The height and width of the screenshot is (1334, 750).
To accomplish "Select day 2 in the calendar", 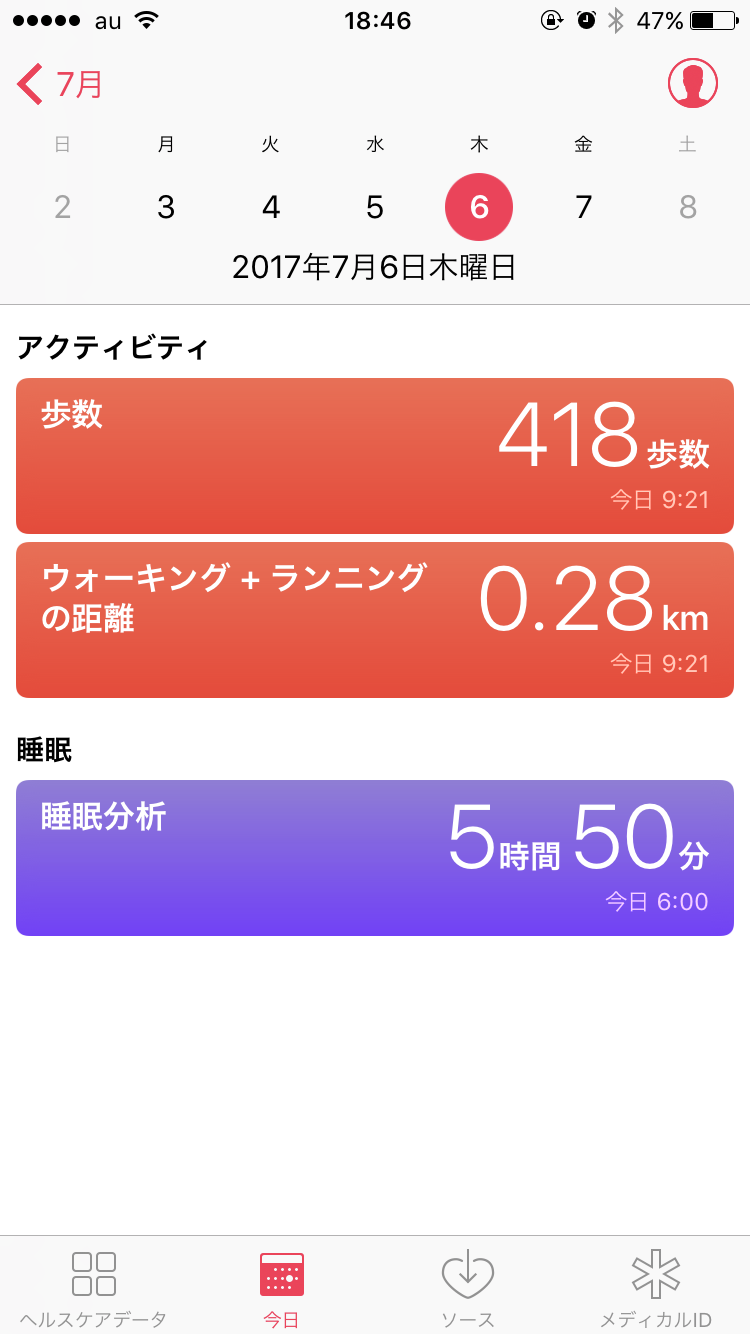I will [62, 207].
